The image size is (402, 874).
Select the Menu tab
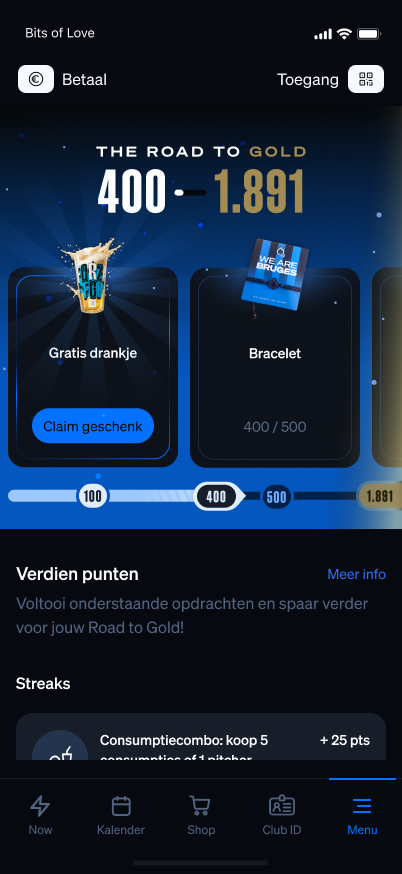(x=362, y=815)
